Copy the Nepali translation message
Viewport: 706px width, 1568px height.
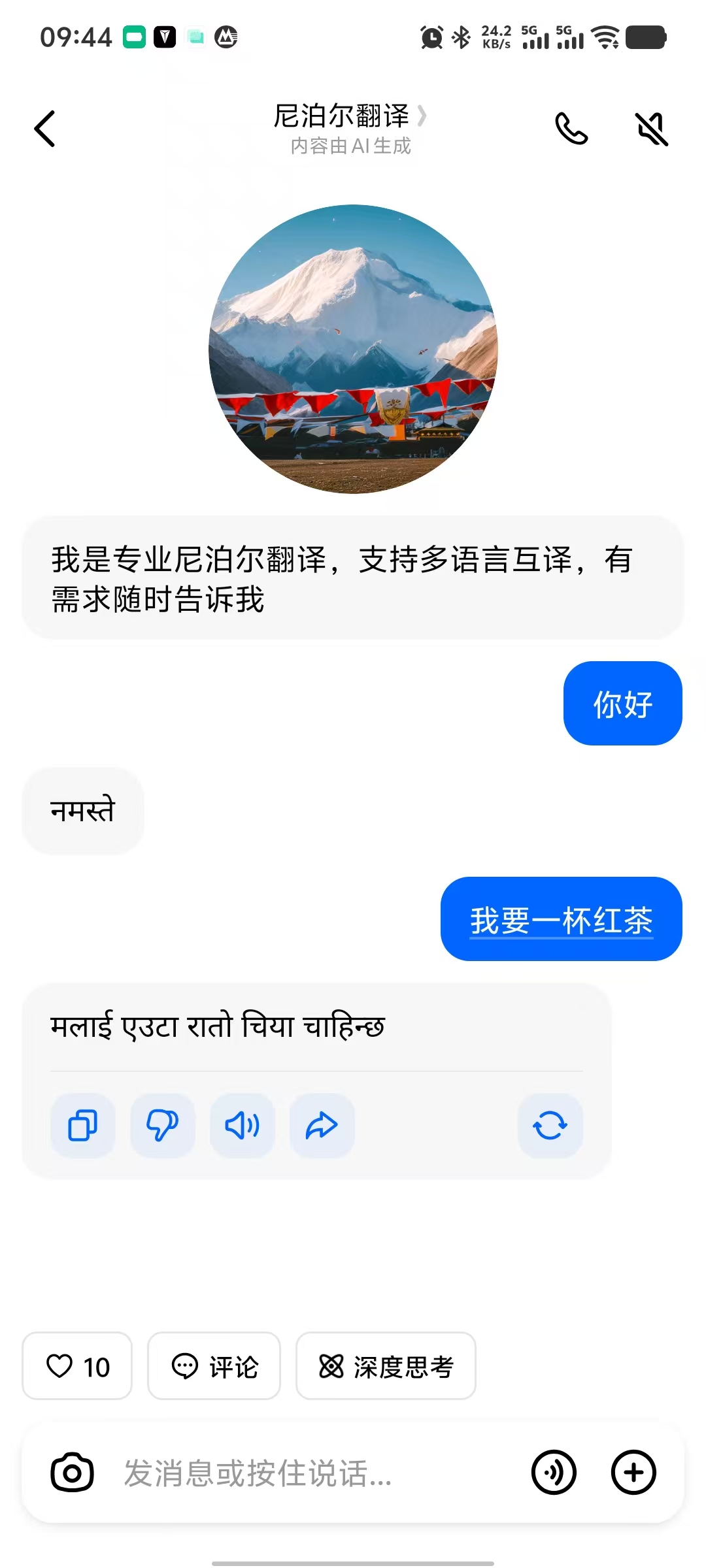pyautogui.click(x=82, y=1125)
